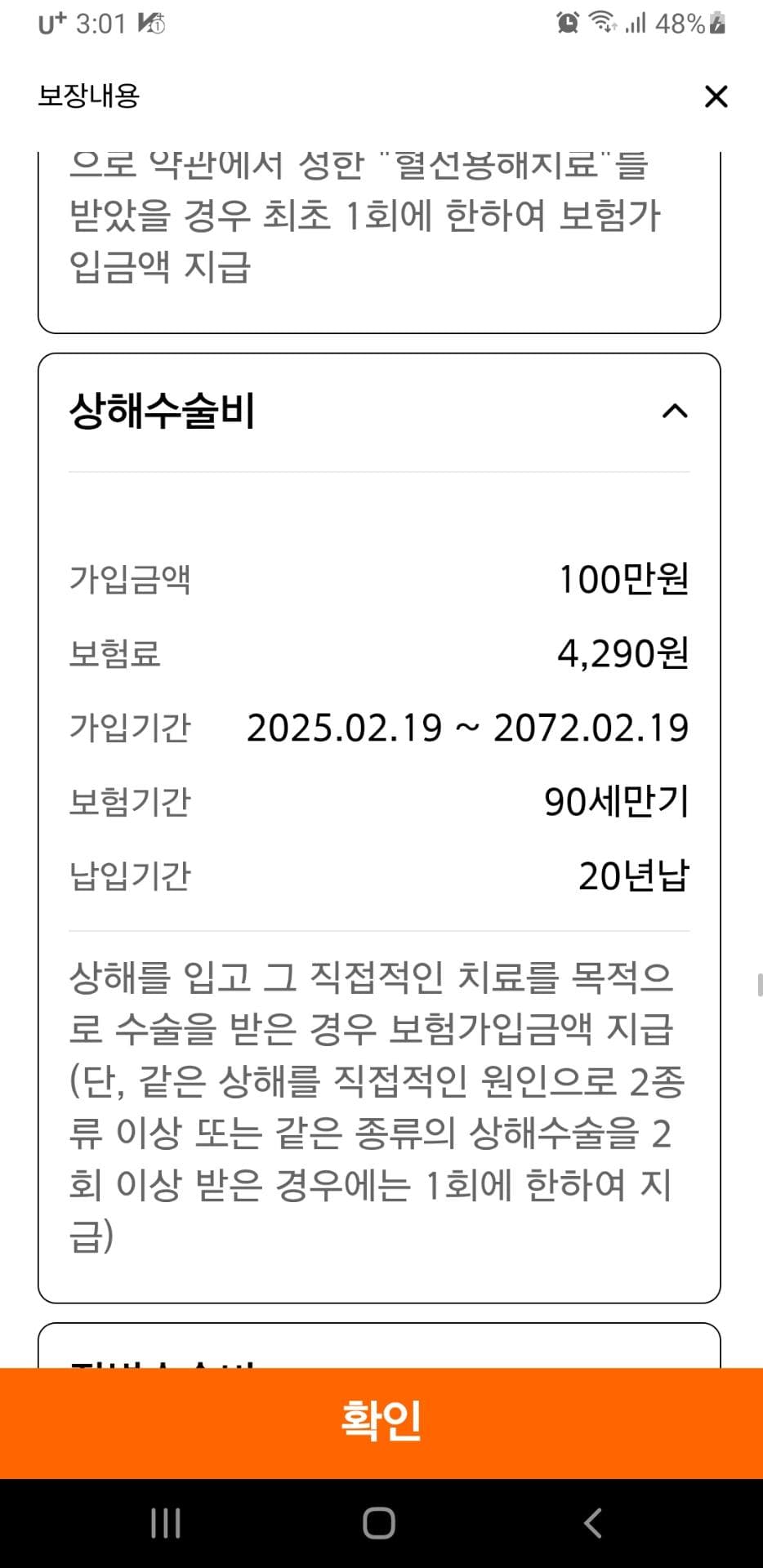The height and width of the screenshot is (1568, 763).
Task: Collapse the 상해수술비 section
Action: 674,411
